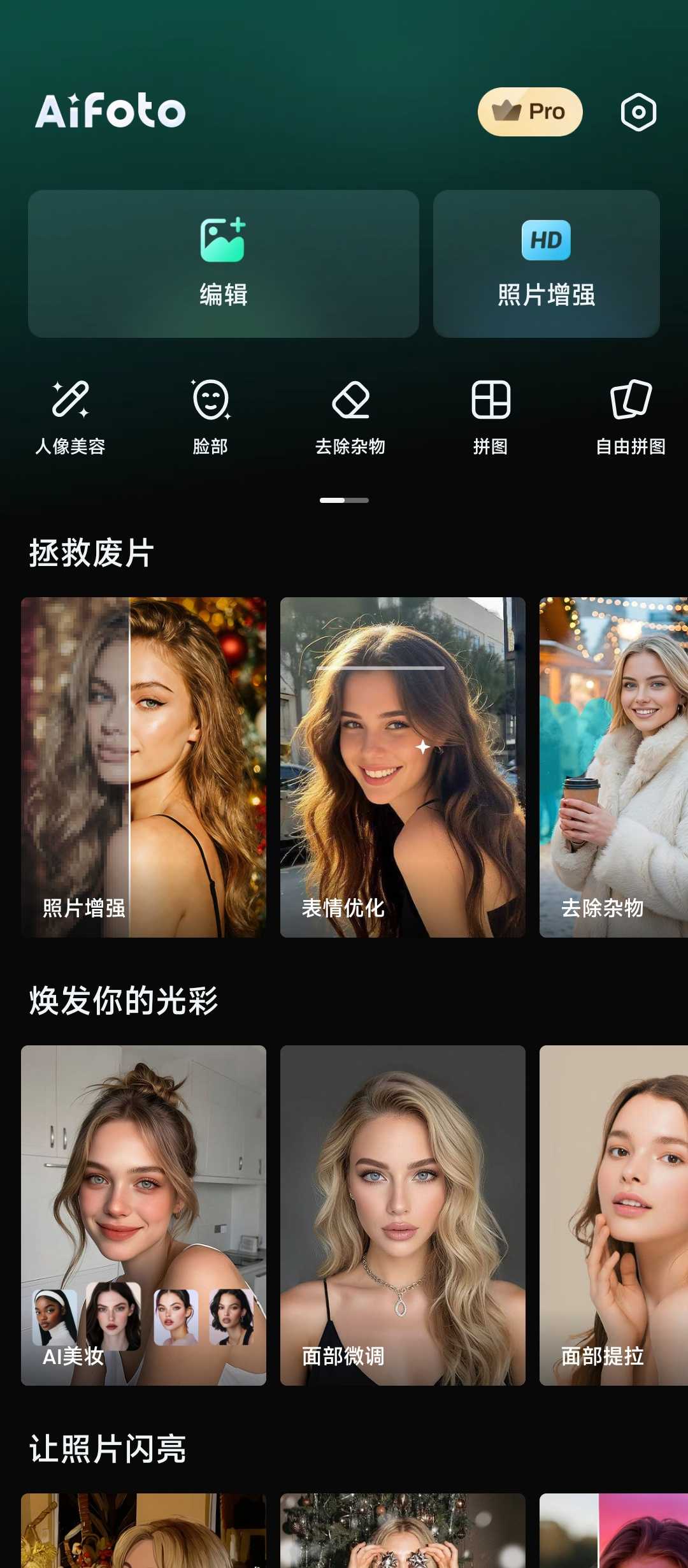View the 表情优化 tile
Image resolution: width=688 pixels, height=1568 pixels.
[x=403, y=767]
